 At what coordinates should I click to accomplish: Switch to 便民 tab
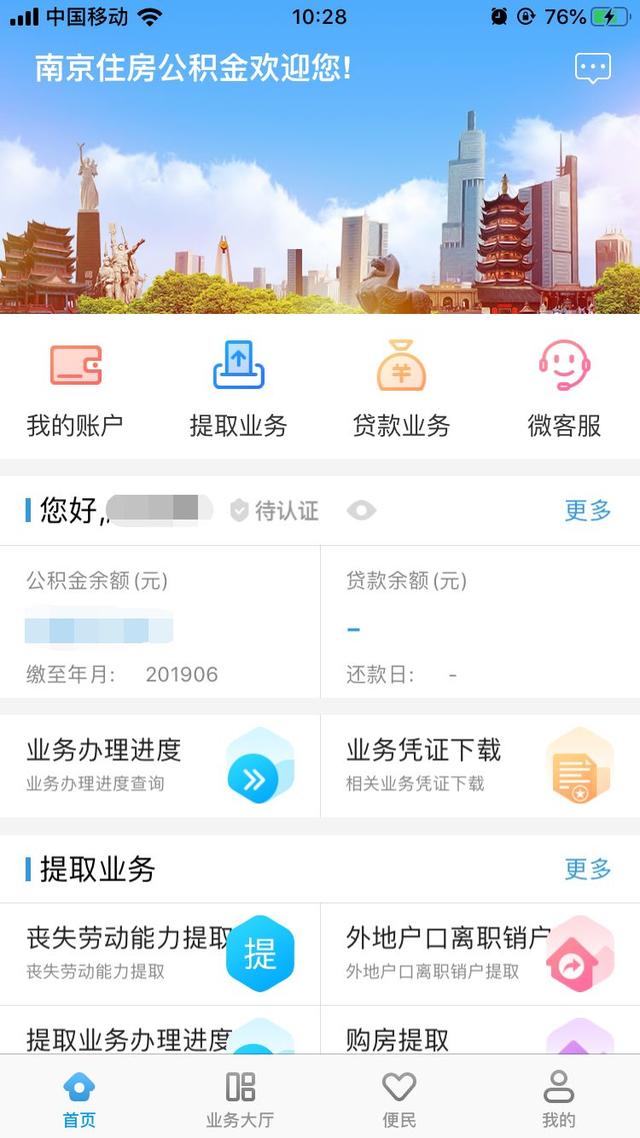(399, 1099)
